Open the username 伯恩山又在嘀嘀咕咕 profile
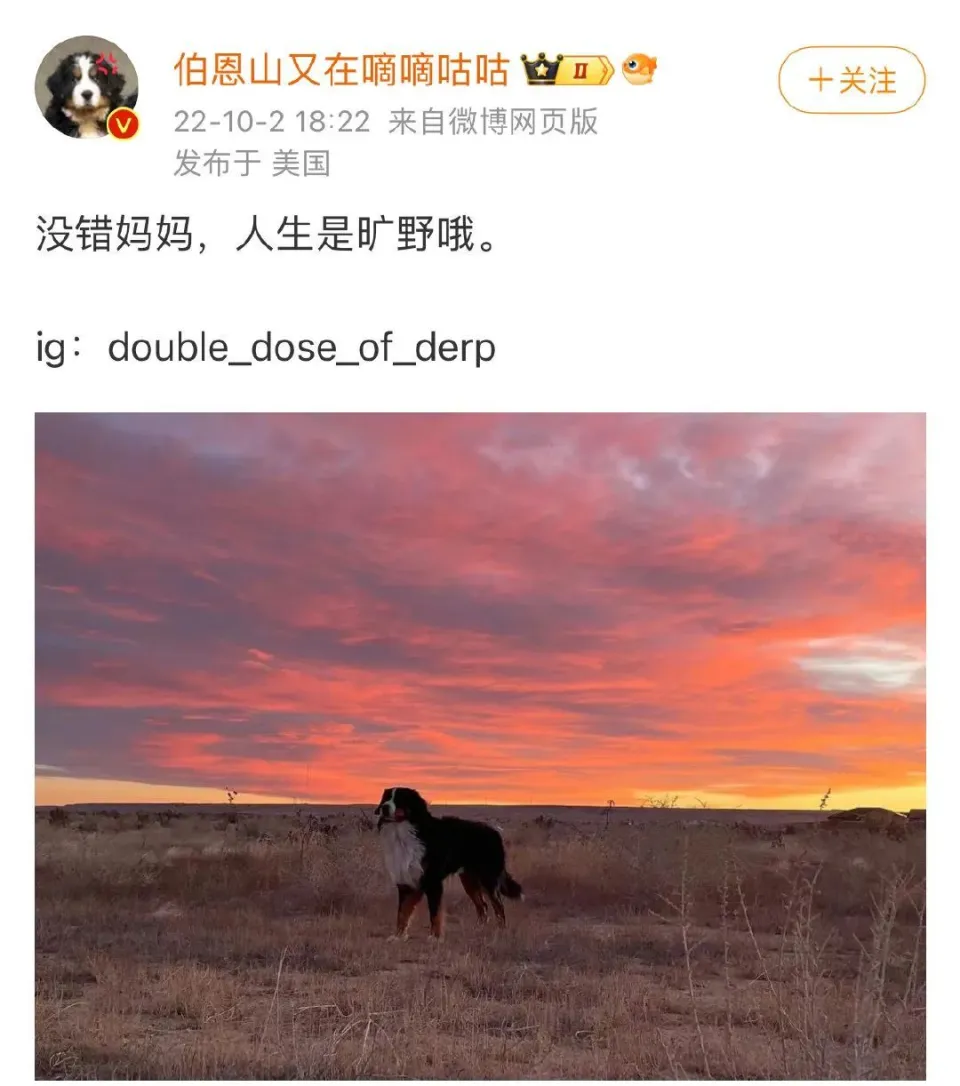The width and height of the screenshot is (960, 1086). (x=342, y=70)
